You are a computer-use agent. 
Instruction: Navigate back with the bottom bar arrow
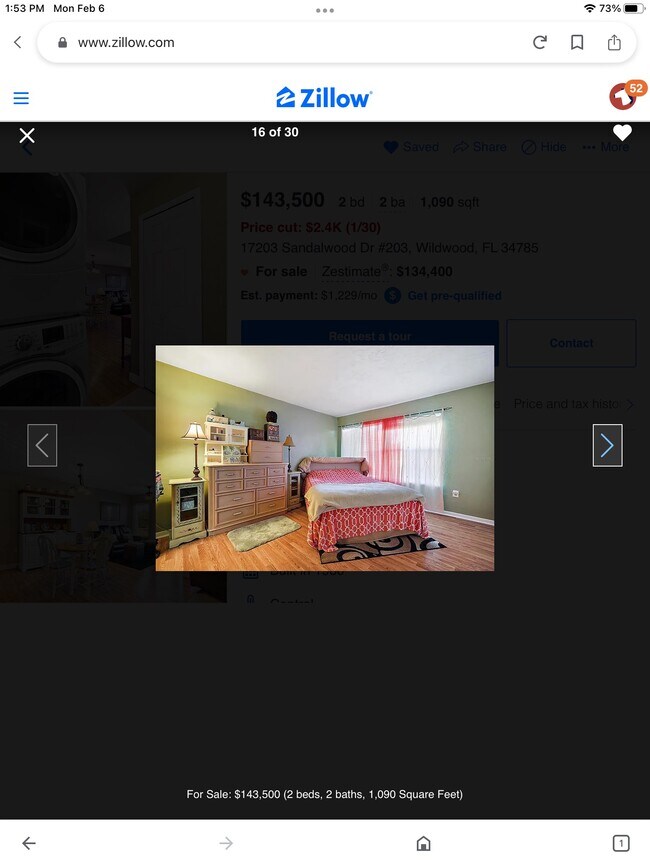(29, 843)
